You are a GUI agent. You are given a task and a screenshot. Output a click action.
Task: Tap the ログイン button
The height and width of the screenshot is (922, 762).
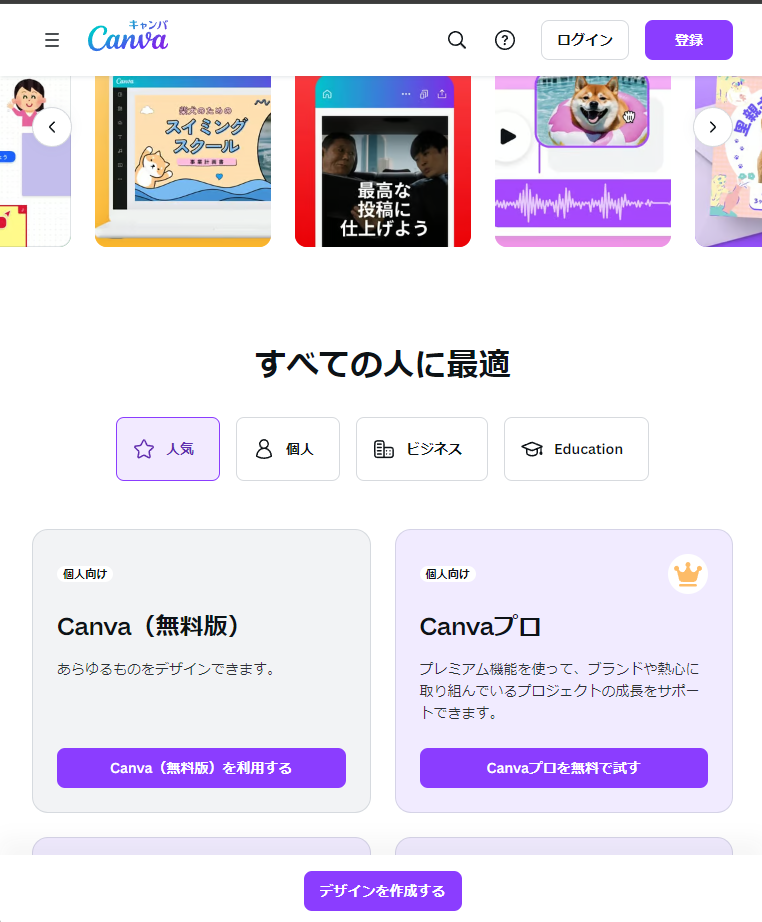click(x=584, y=40)
